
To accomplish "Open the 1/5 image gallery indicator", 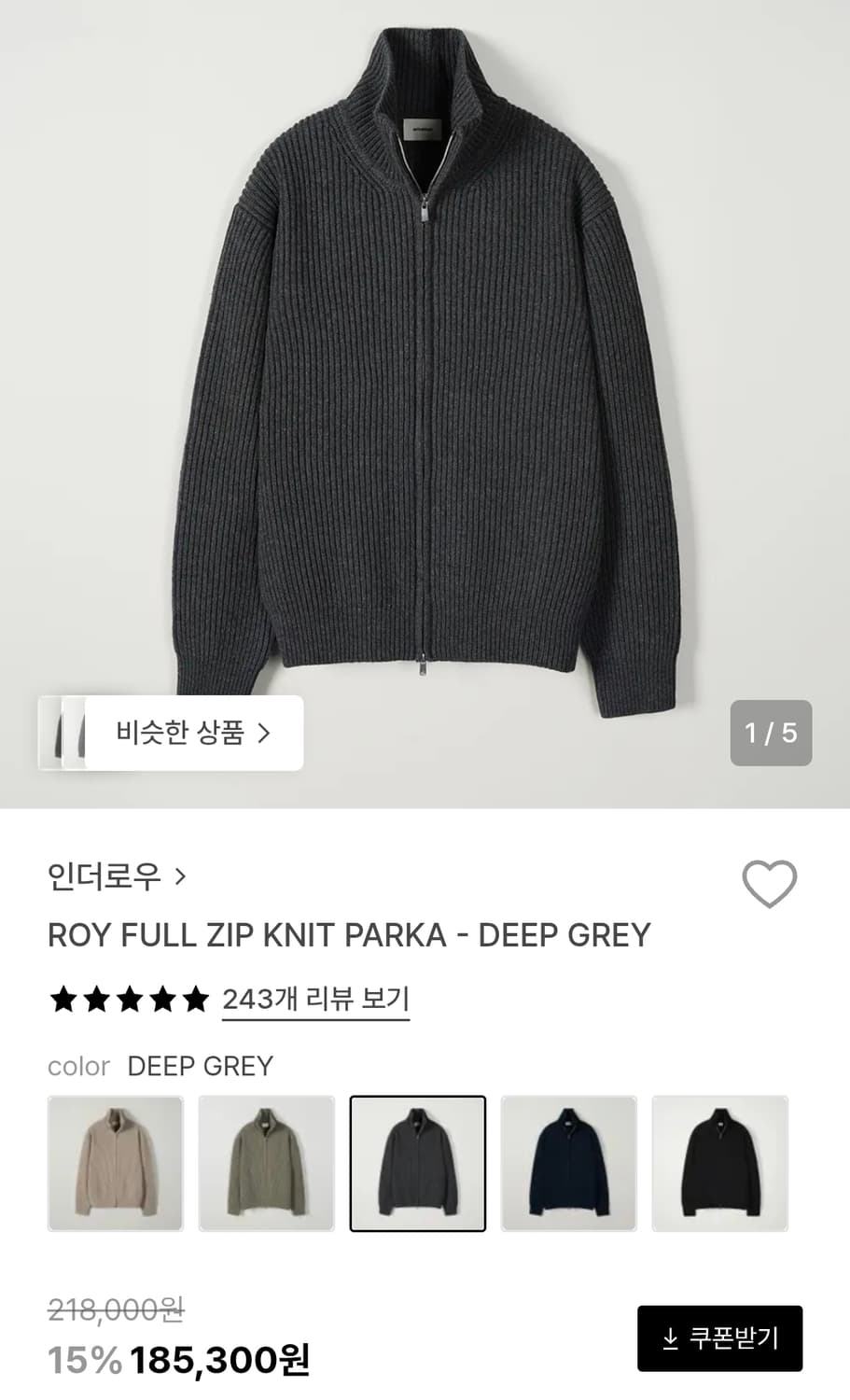I will tap(772, 734).
